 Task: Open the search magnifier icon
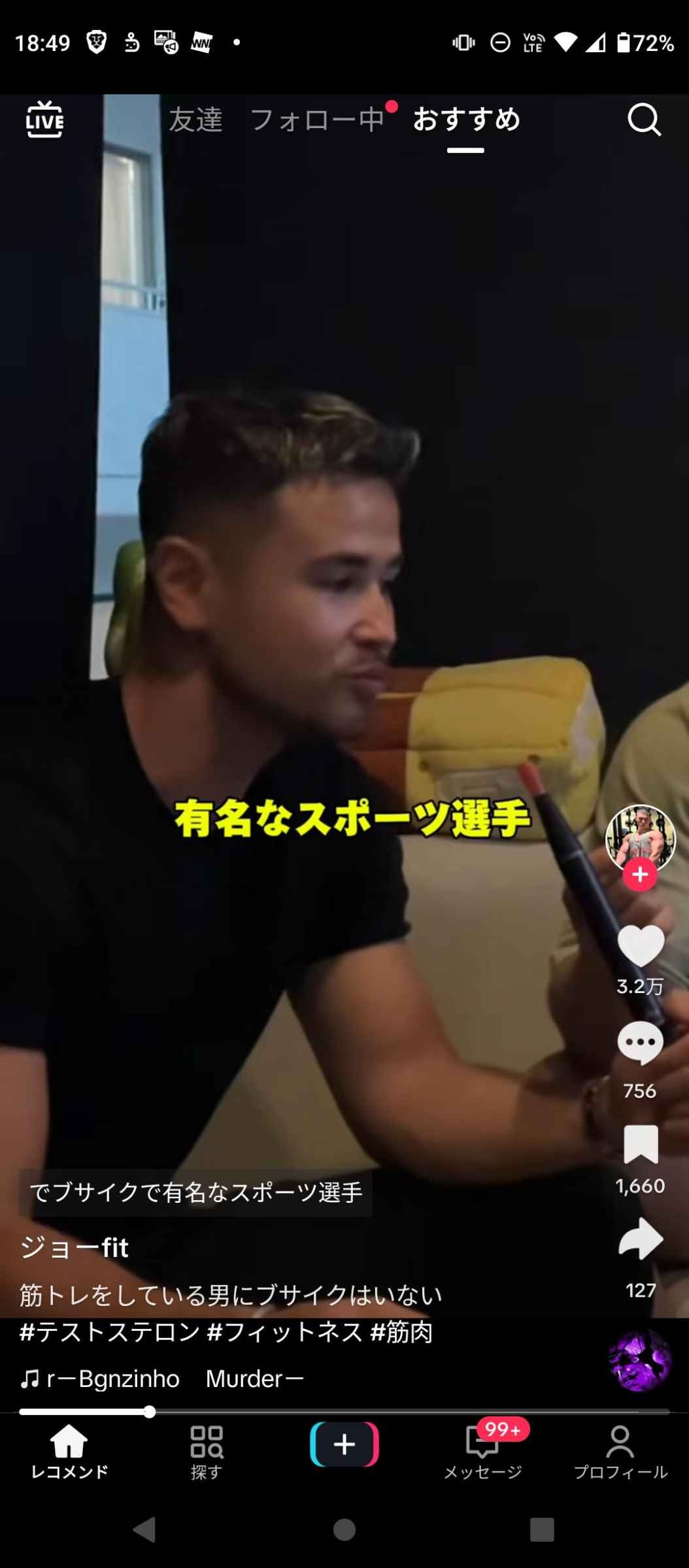coord(644,120)
